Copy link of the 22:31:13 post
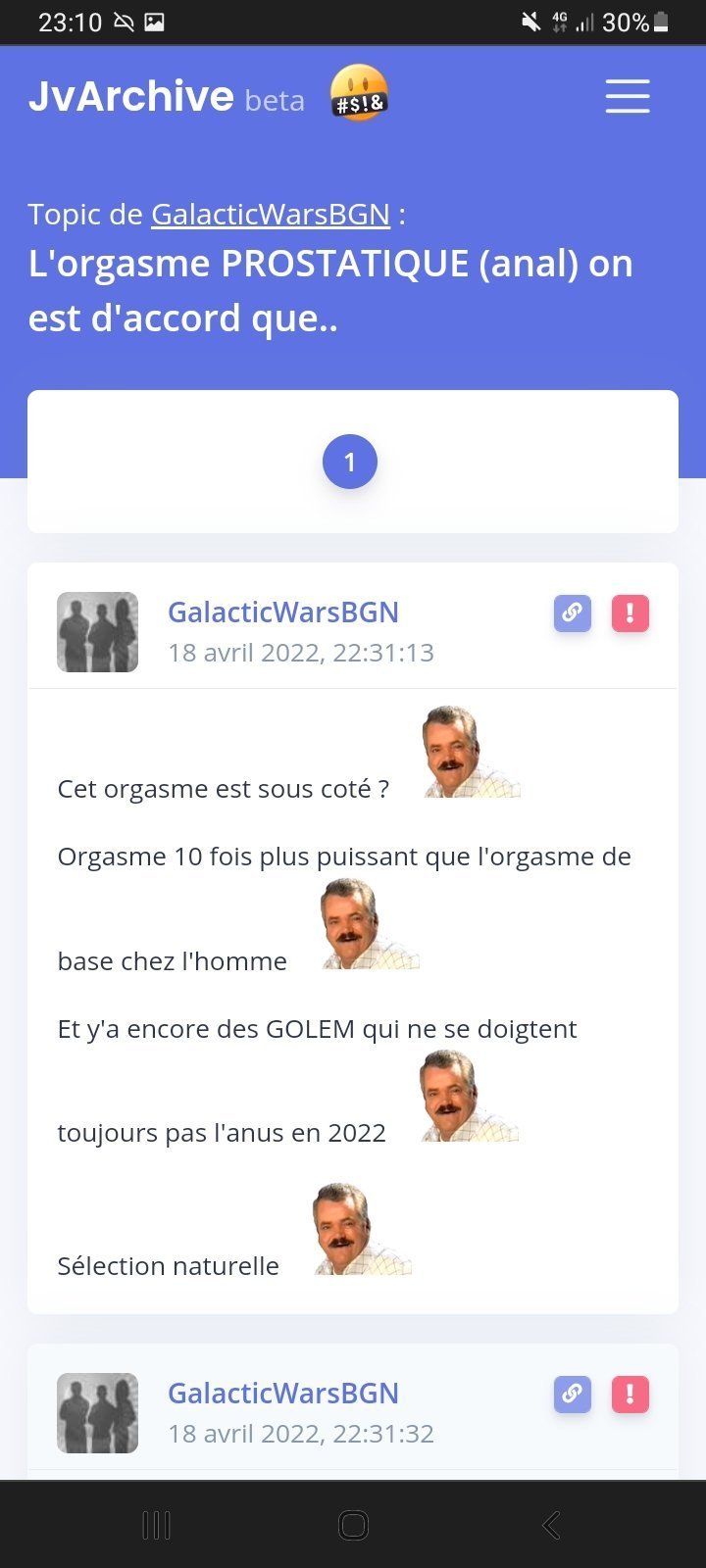 (x=573, y=613)
